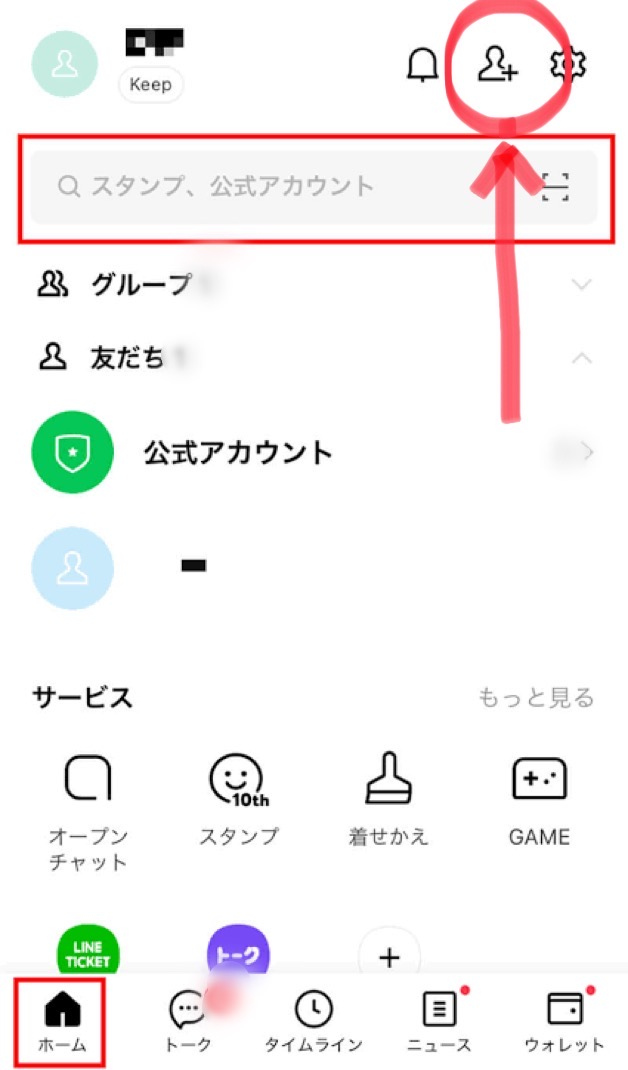This screenshot has height=1070, width=628.
Task: Switch to the ニュース tab
Action: [439, 1022]
